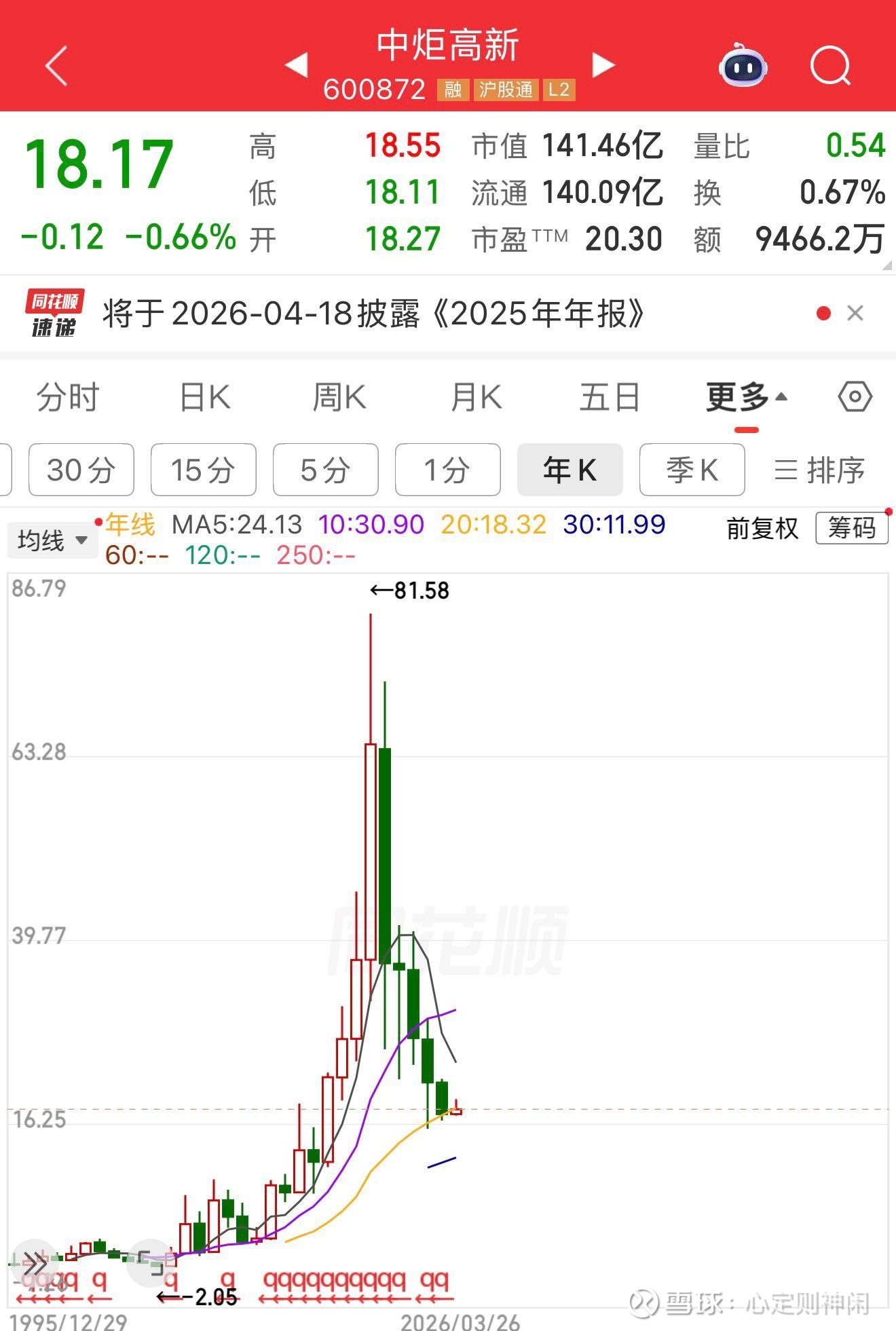
Task: Select the 季K quarterly candle button
Action: 692,469
